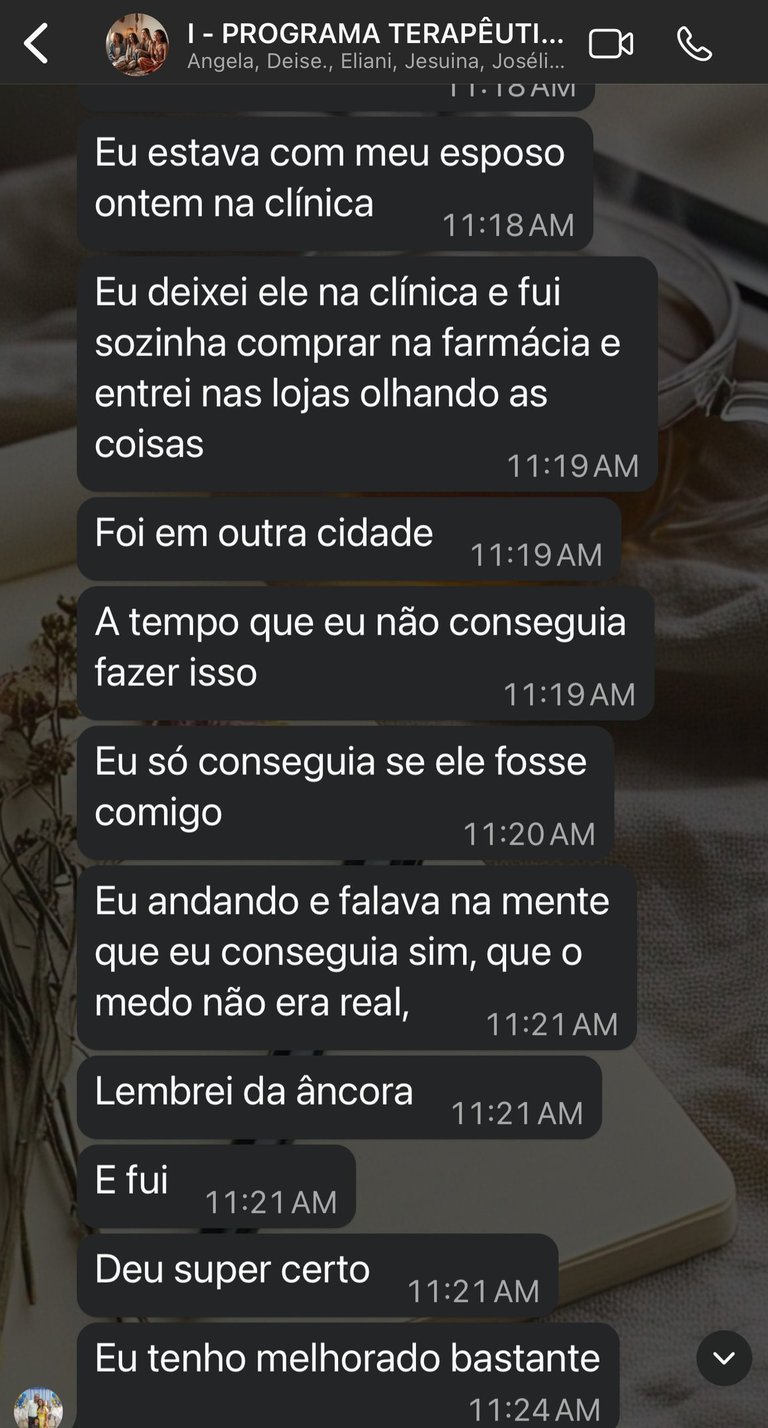Jump to the latest messages

pos(724,1358)
